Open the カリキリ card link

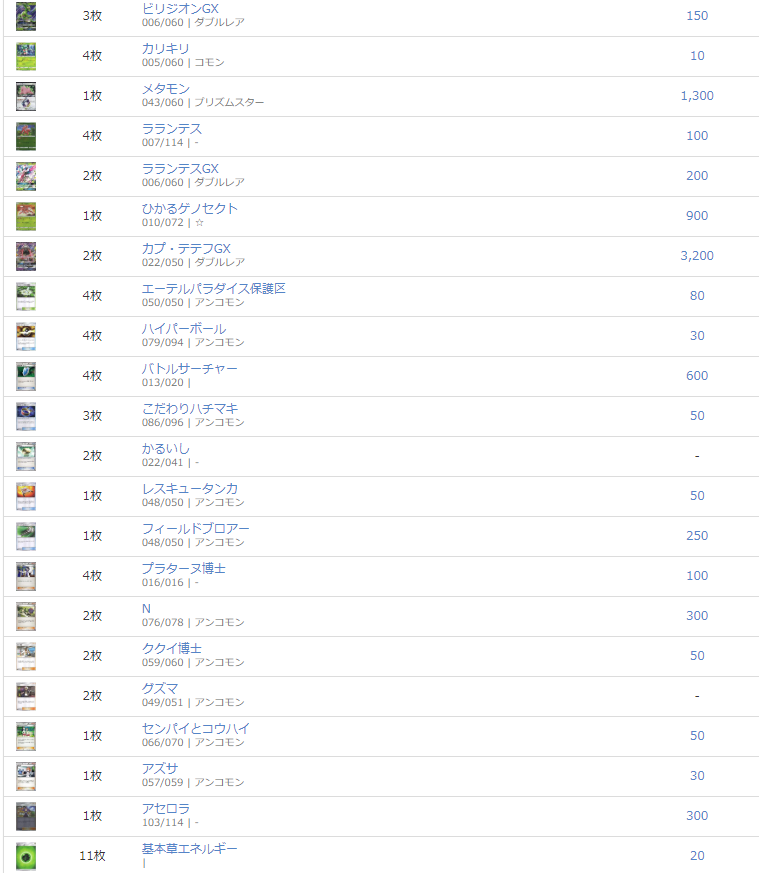[165, 49]
